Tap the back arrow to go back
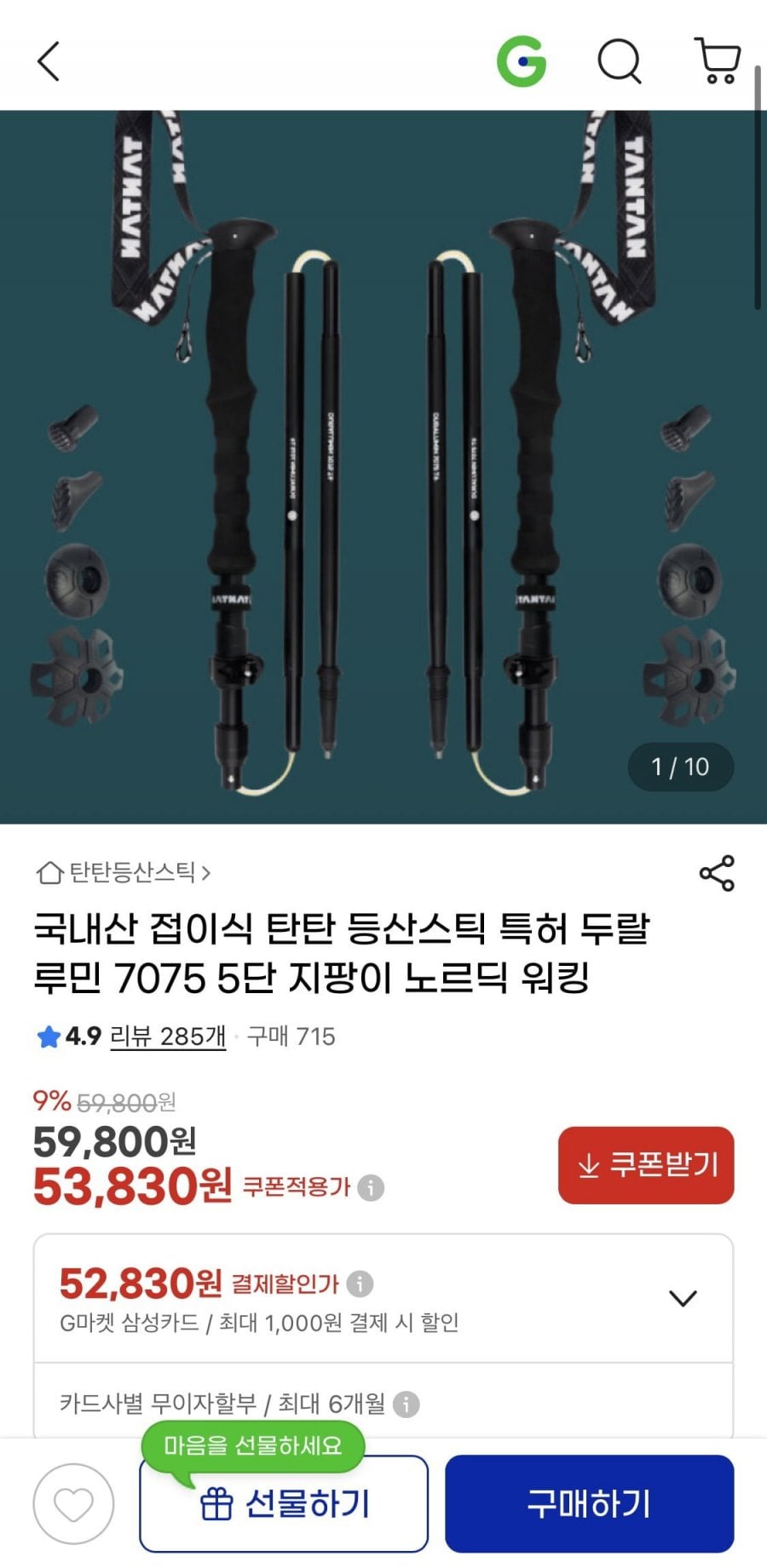 [x=49, y=60]
